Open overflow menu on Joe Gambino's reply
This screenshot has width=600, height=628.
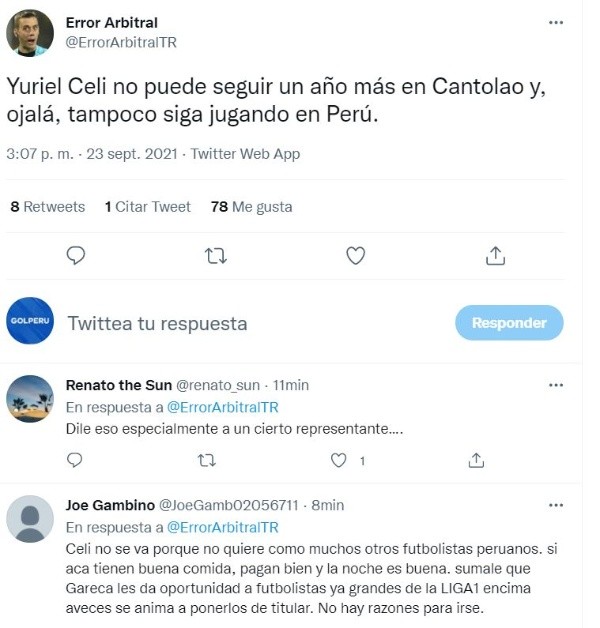pyautogui.click(x=556, y=505)
